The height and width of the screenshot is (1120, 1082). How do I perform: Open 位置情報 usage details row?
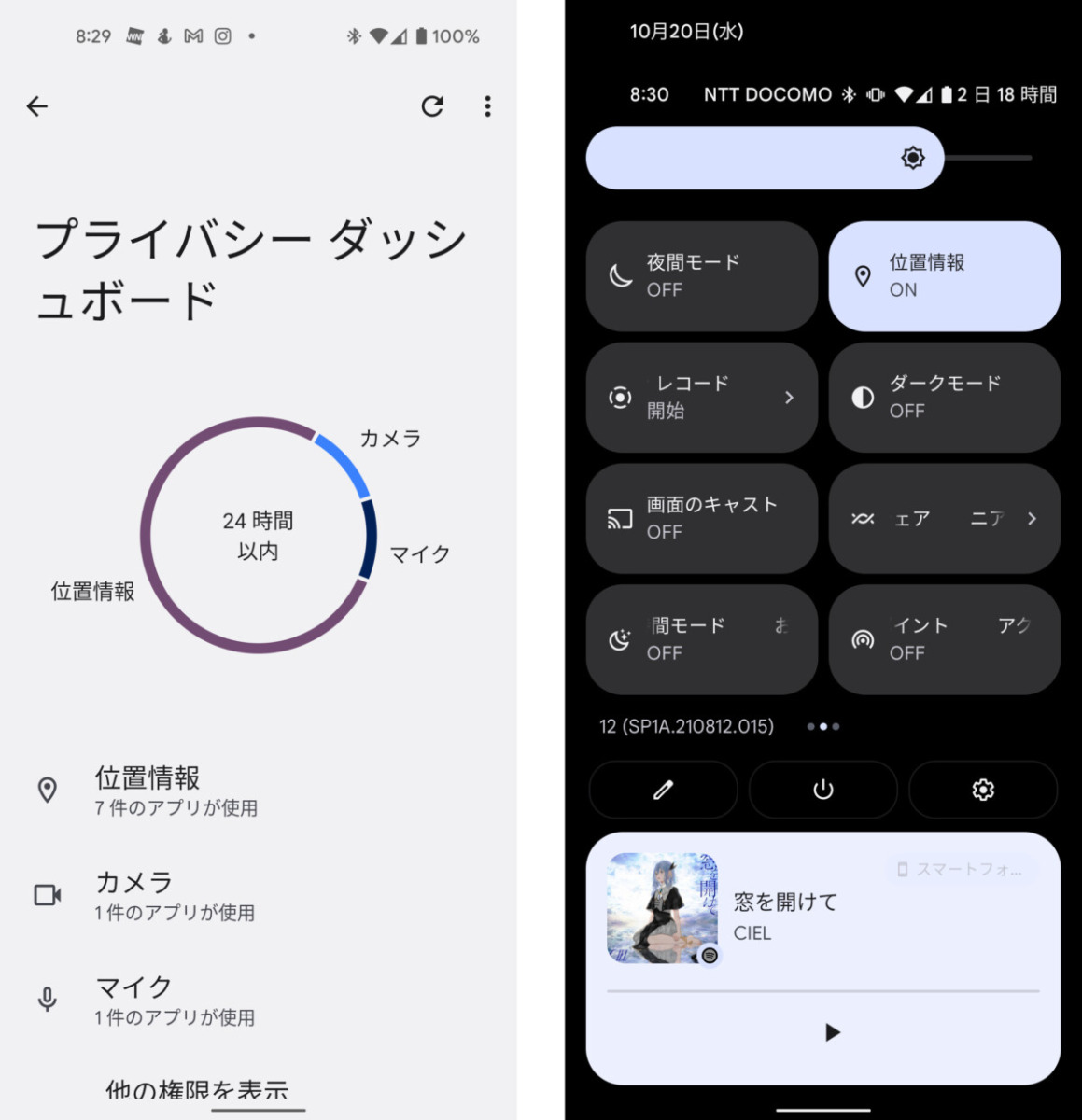click(176, 791)
